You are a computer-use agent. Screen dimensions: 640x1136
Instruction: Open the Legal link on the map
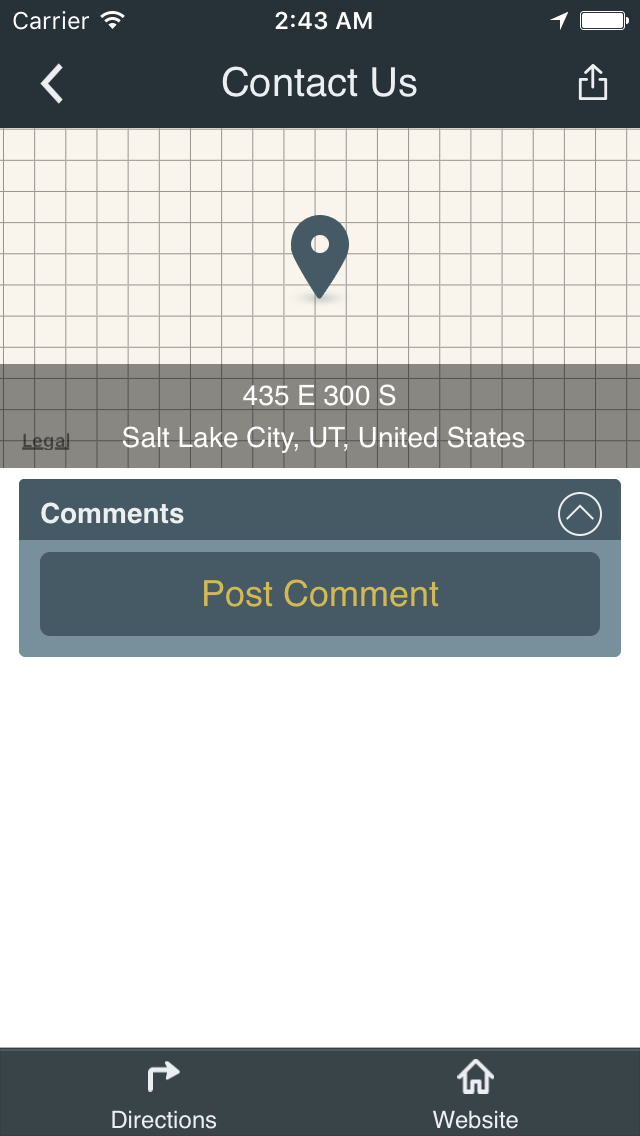click(x=46, y=440)
